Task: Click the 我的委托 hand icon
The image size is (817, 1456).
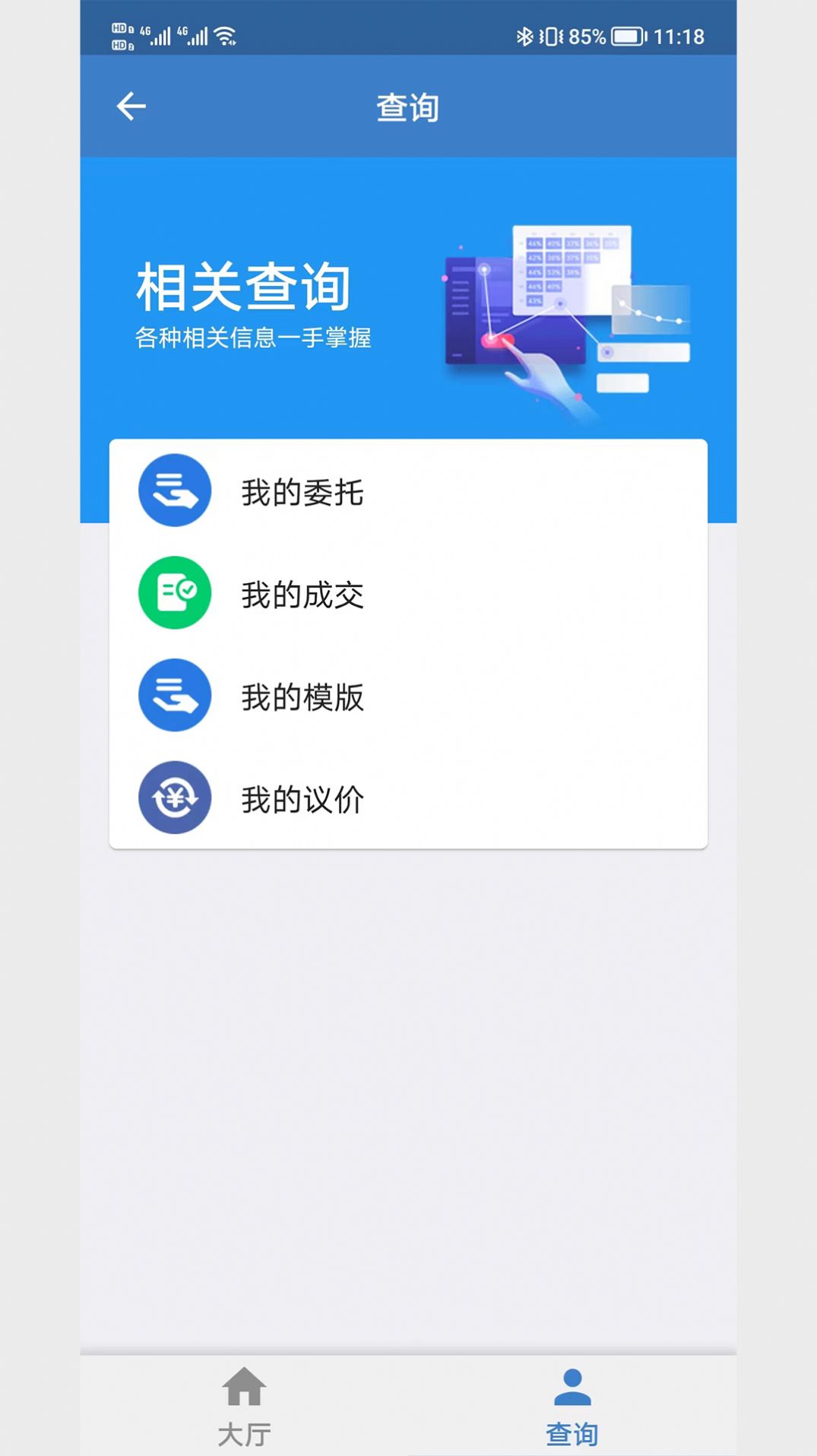Action: pos(174,491)
